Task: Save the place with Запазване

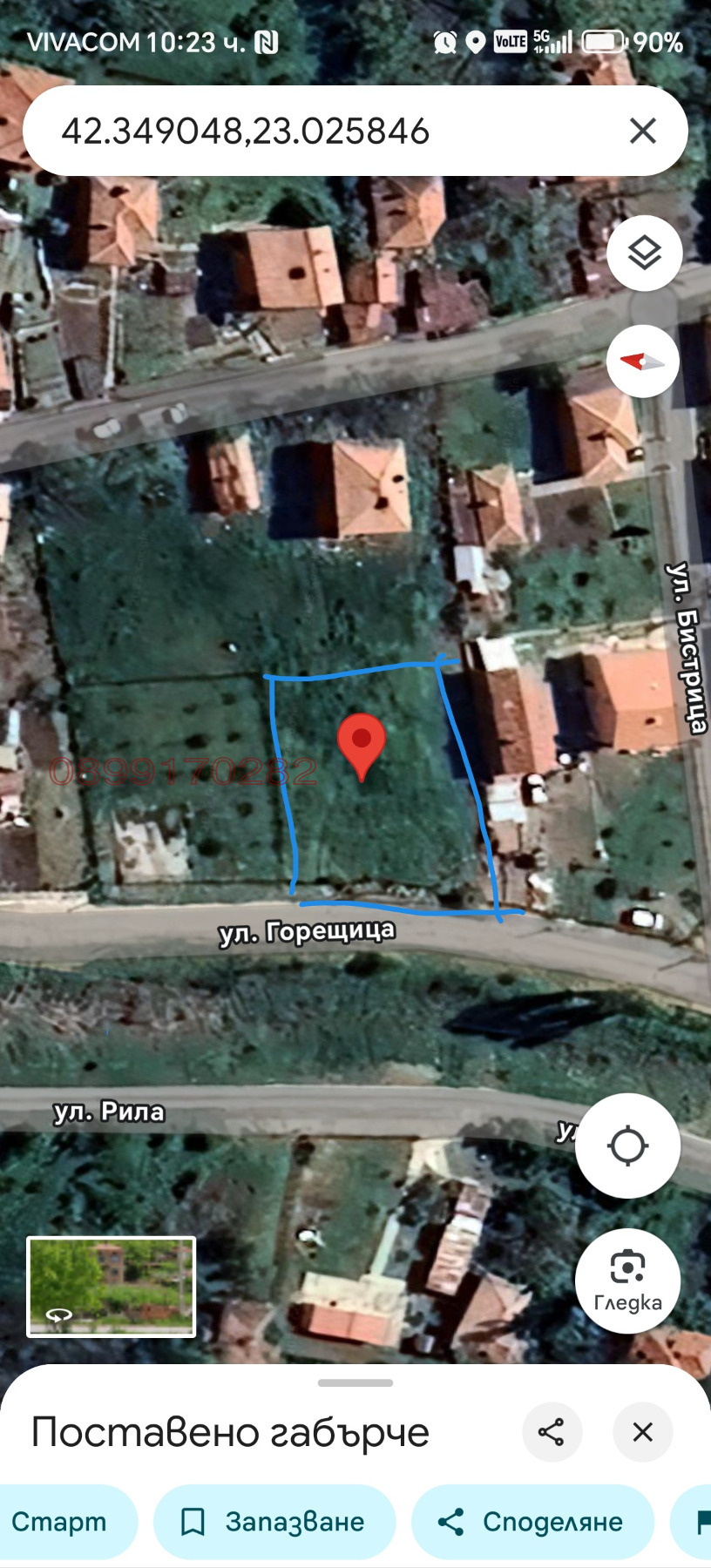Action: pyautogui.click(x=274, y=1522)
